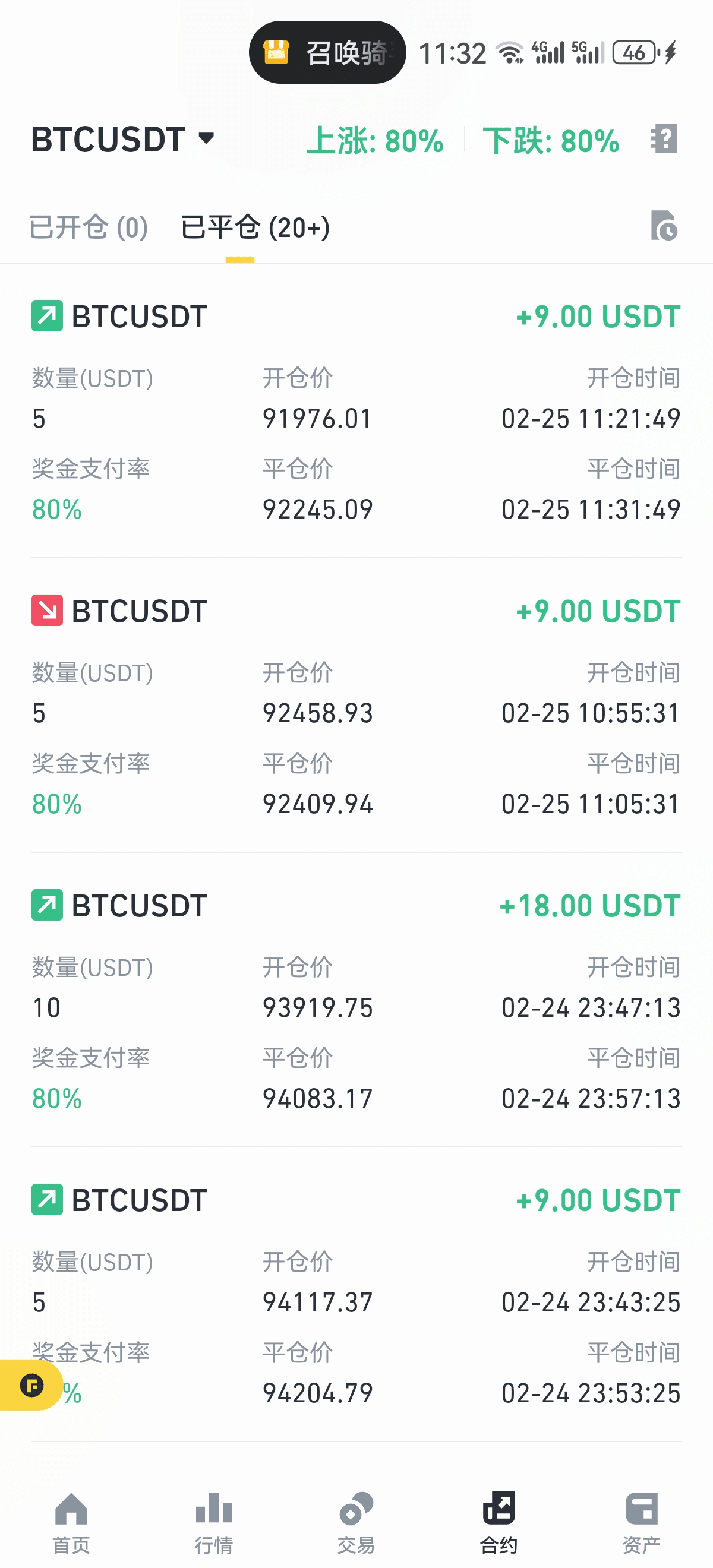Open the order history clock icon
Screen dimensions: 713x1568
click(x=664, y=226)
